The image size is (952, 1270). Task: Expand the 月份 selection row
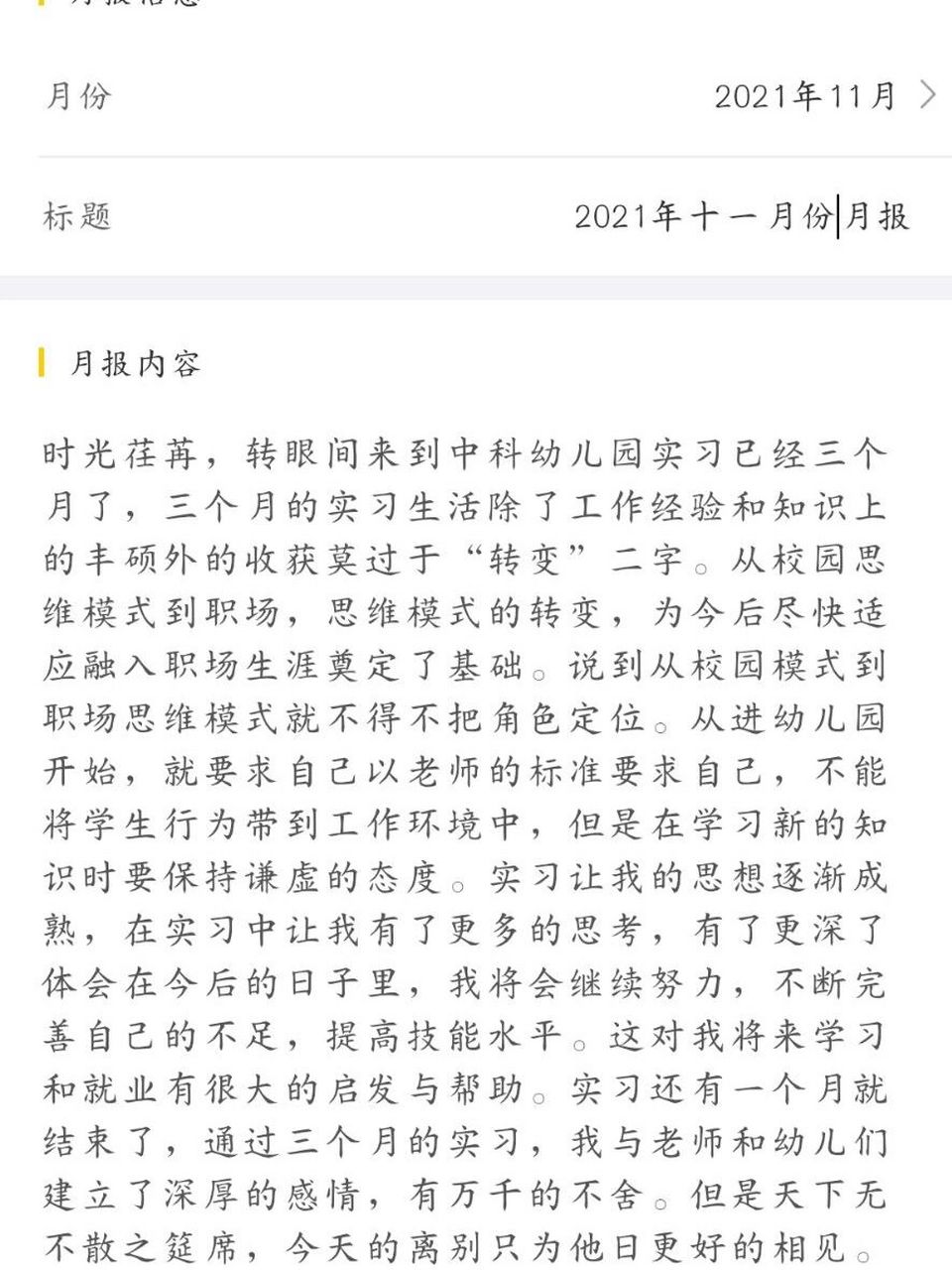[476, 97]
